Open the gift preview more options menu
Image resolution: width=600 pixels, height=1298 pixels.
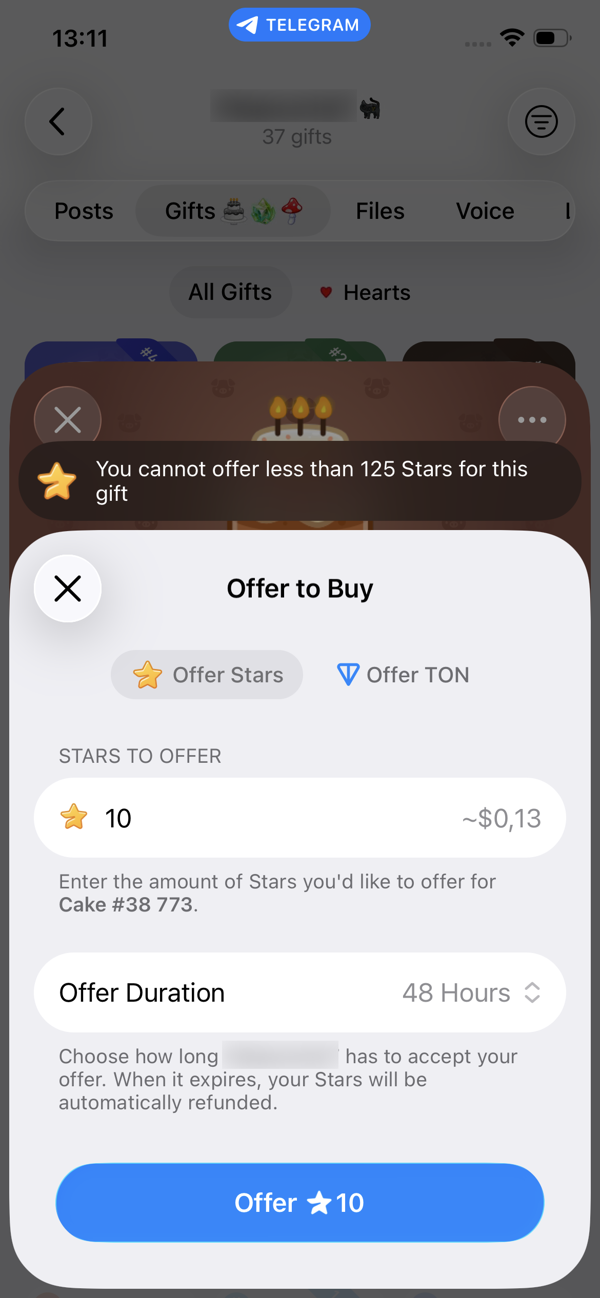pos(532,420)
